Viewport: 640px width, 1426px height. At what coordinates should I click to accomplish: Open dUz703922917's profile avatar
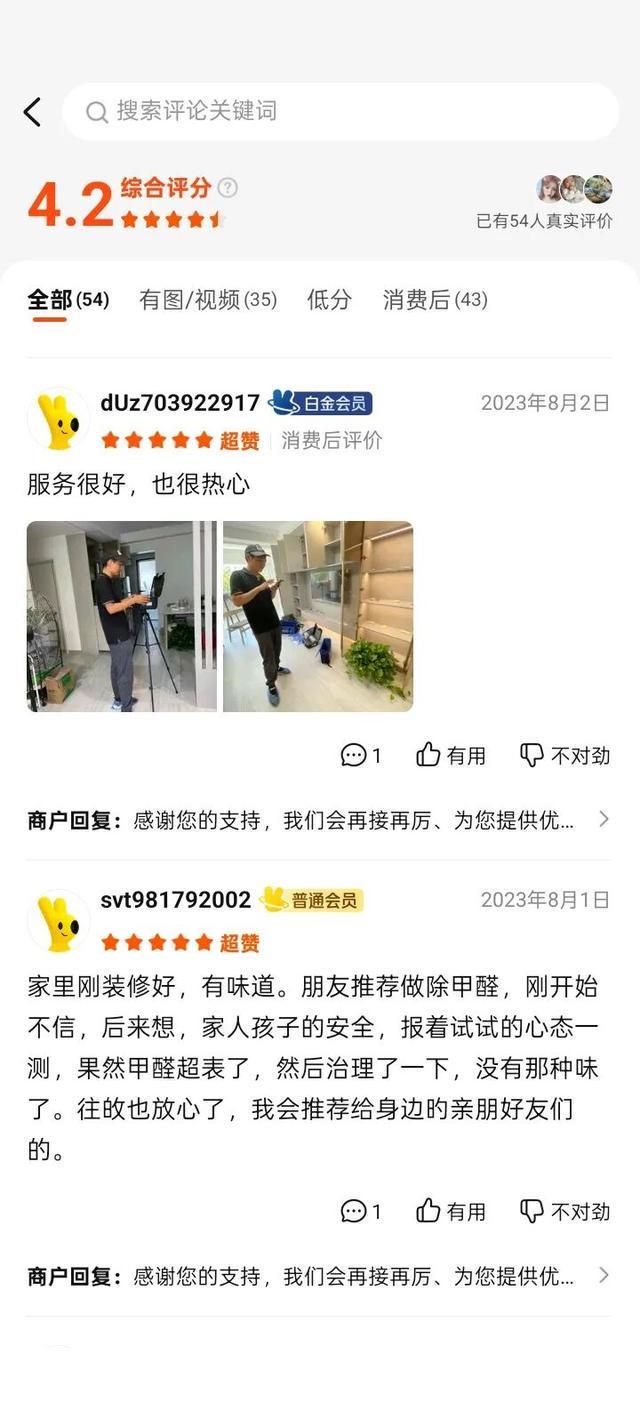pyautogui.click(x=58, y=419)
